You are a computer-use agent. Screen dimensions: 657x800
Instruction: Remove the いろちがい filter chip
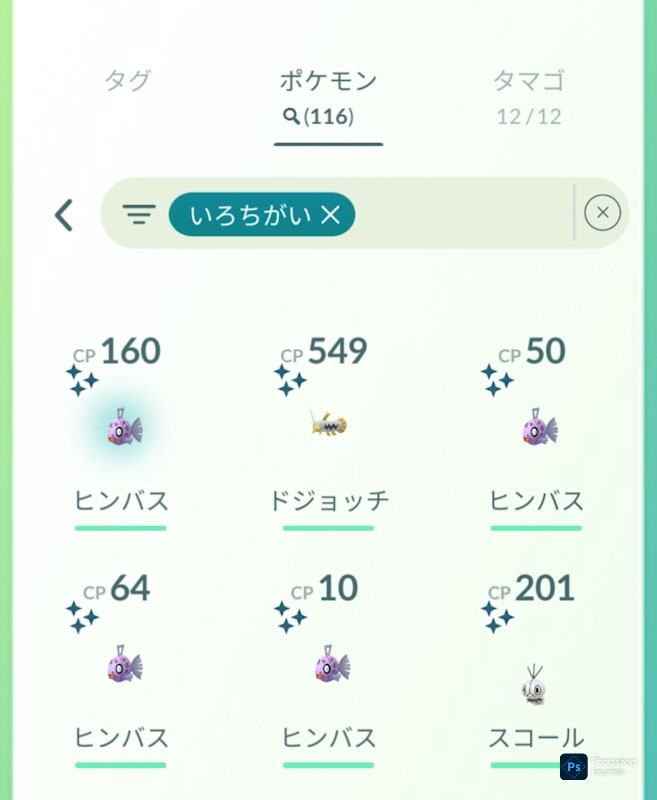[331, 214]
